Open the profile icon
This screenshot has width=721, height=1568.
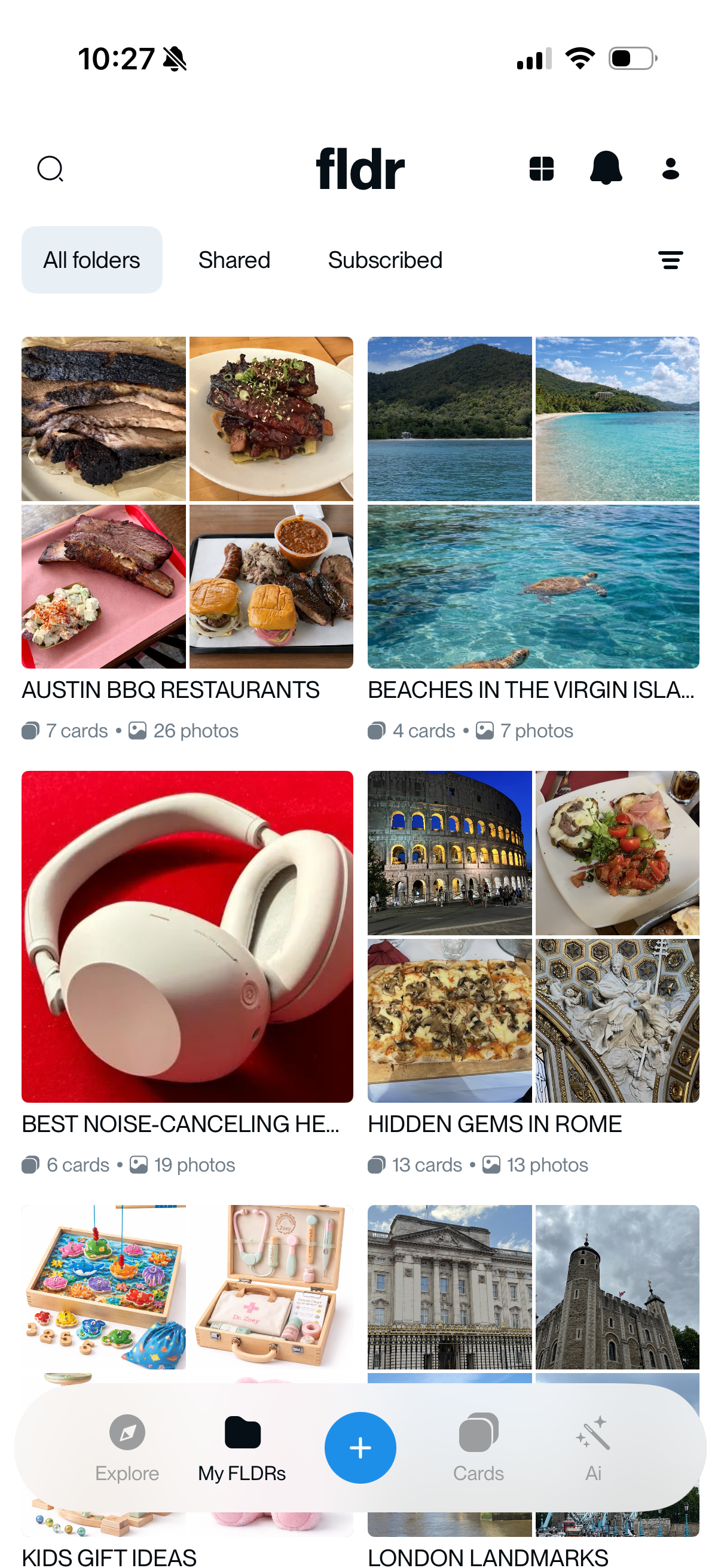point(671,169)
